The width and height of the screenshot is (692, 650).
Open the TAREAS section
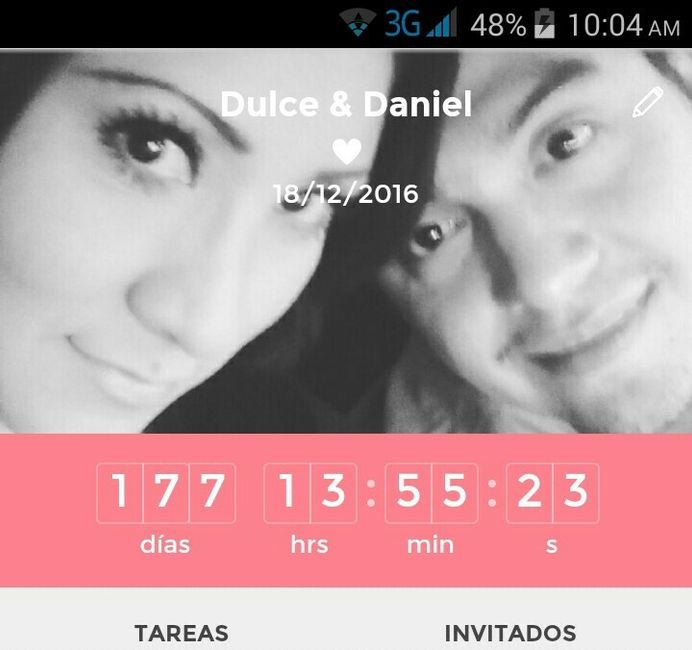[x=181, y=632]
